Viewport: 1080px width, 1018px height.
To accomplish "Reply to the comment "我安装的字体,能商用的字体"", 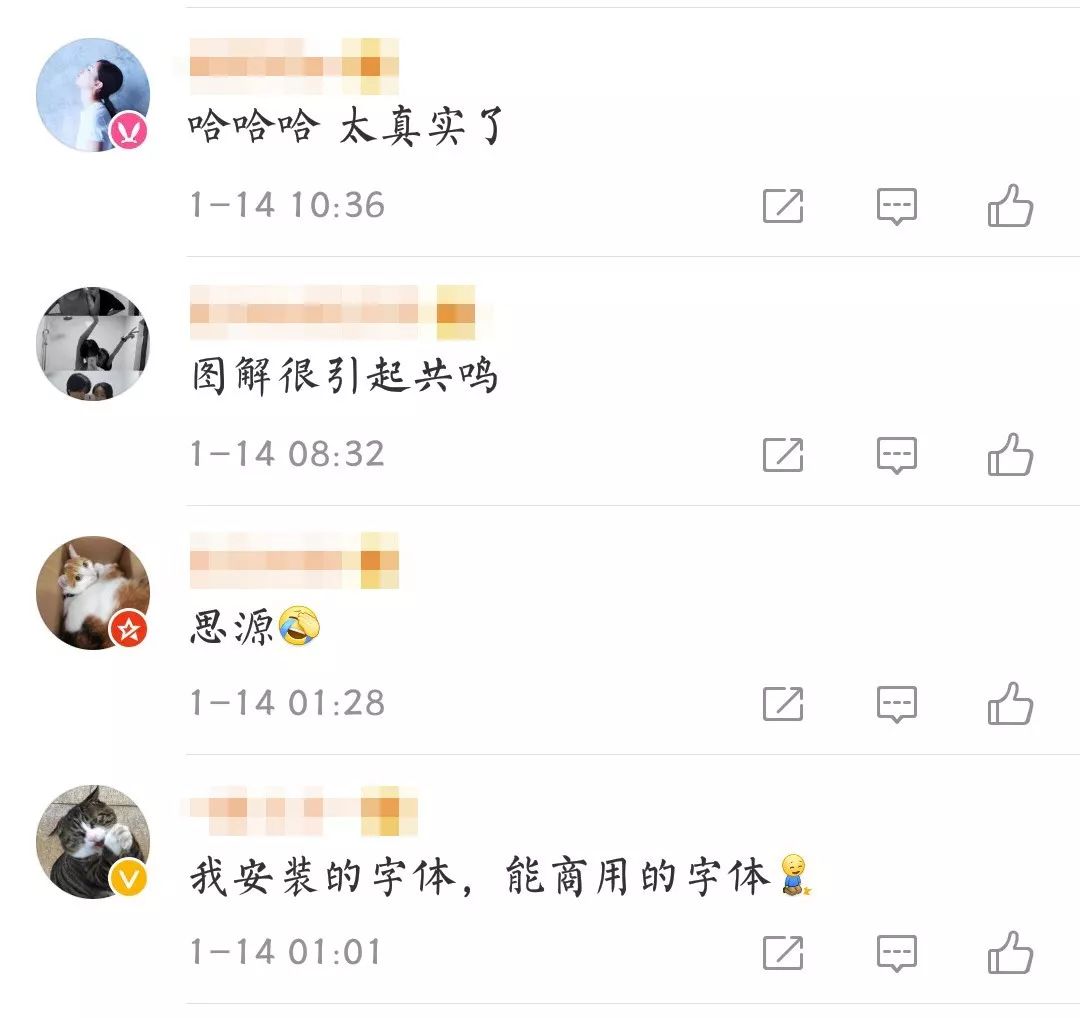I will tap(896, 952).
